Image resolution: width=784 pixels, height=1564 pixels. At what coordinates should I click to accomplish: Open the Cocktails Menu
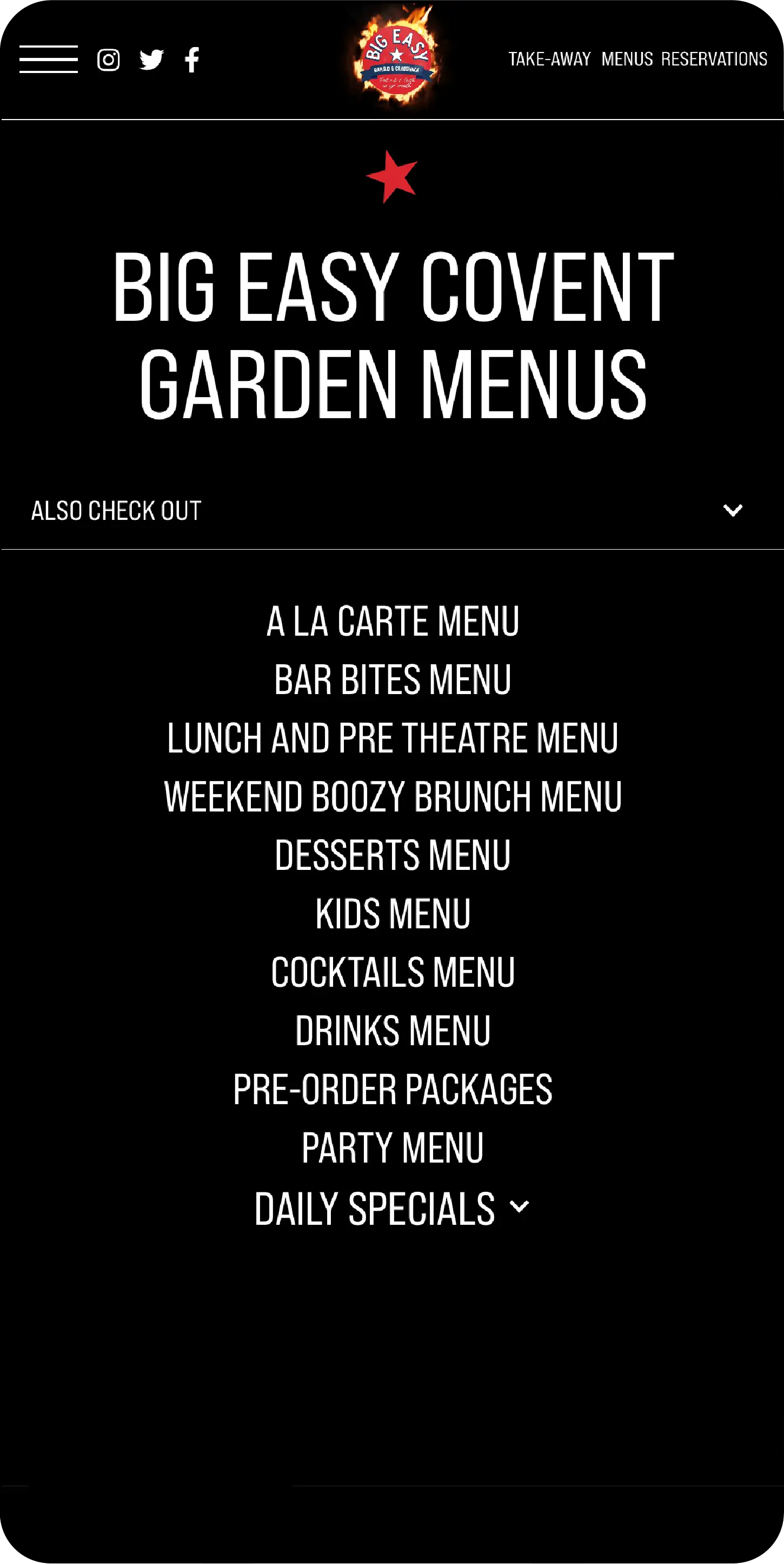[393, 972]
